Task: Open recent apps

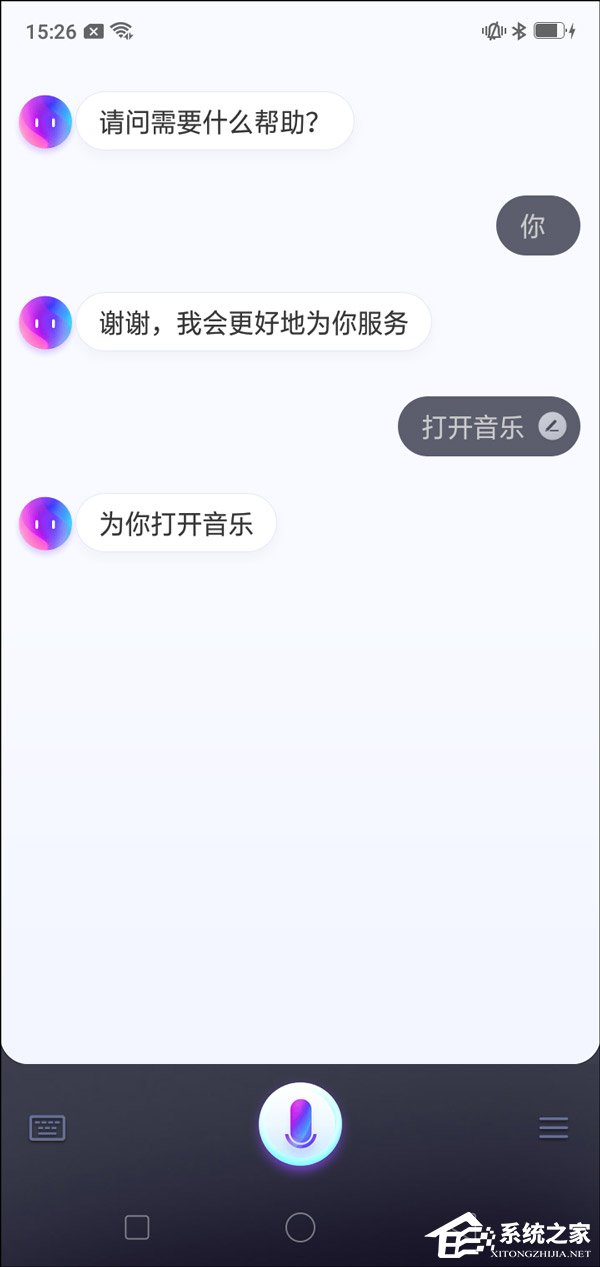Action: (x=137, y=1227)
